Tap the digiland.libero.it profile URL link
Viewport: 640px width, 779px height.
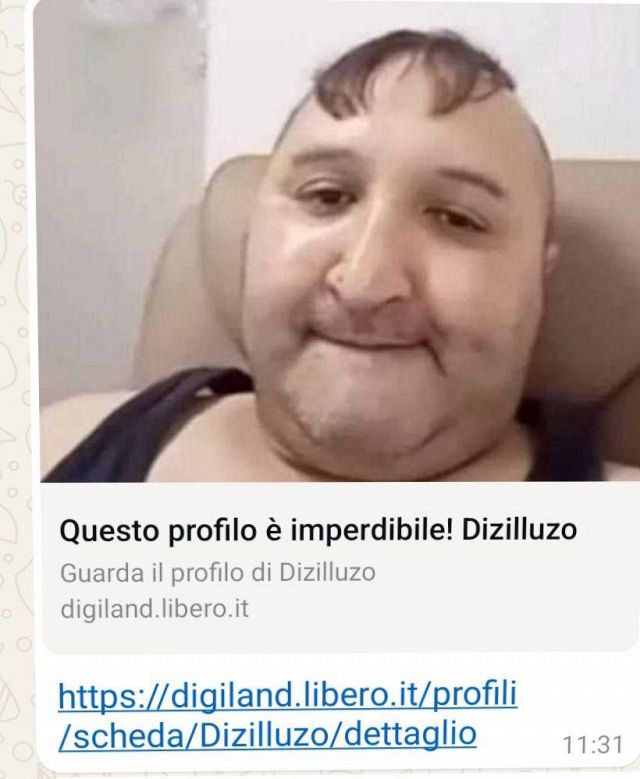(x=287, y=713)
